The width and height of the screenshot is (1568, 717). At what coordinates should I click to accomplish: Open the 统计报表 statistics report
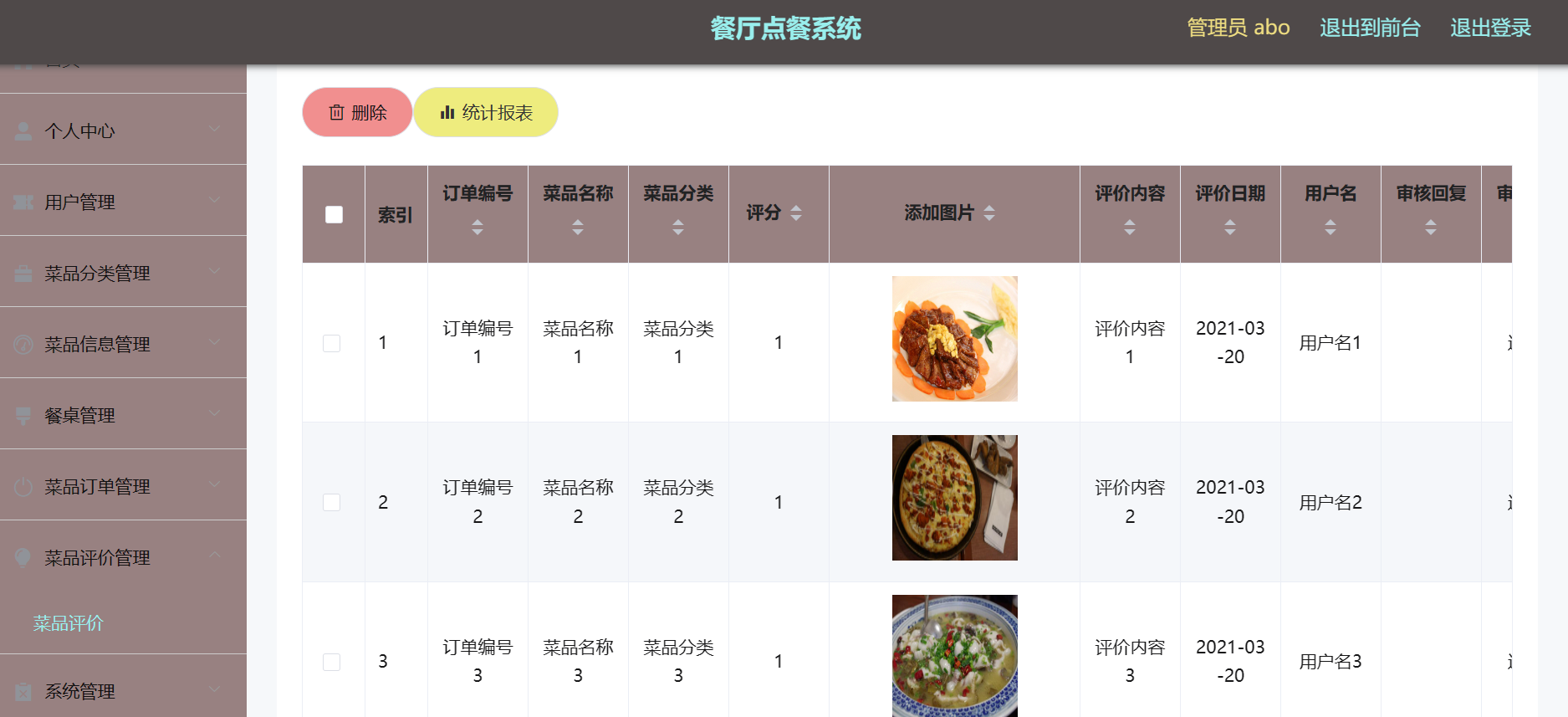point(486,112)
